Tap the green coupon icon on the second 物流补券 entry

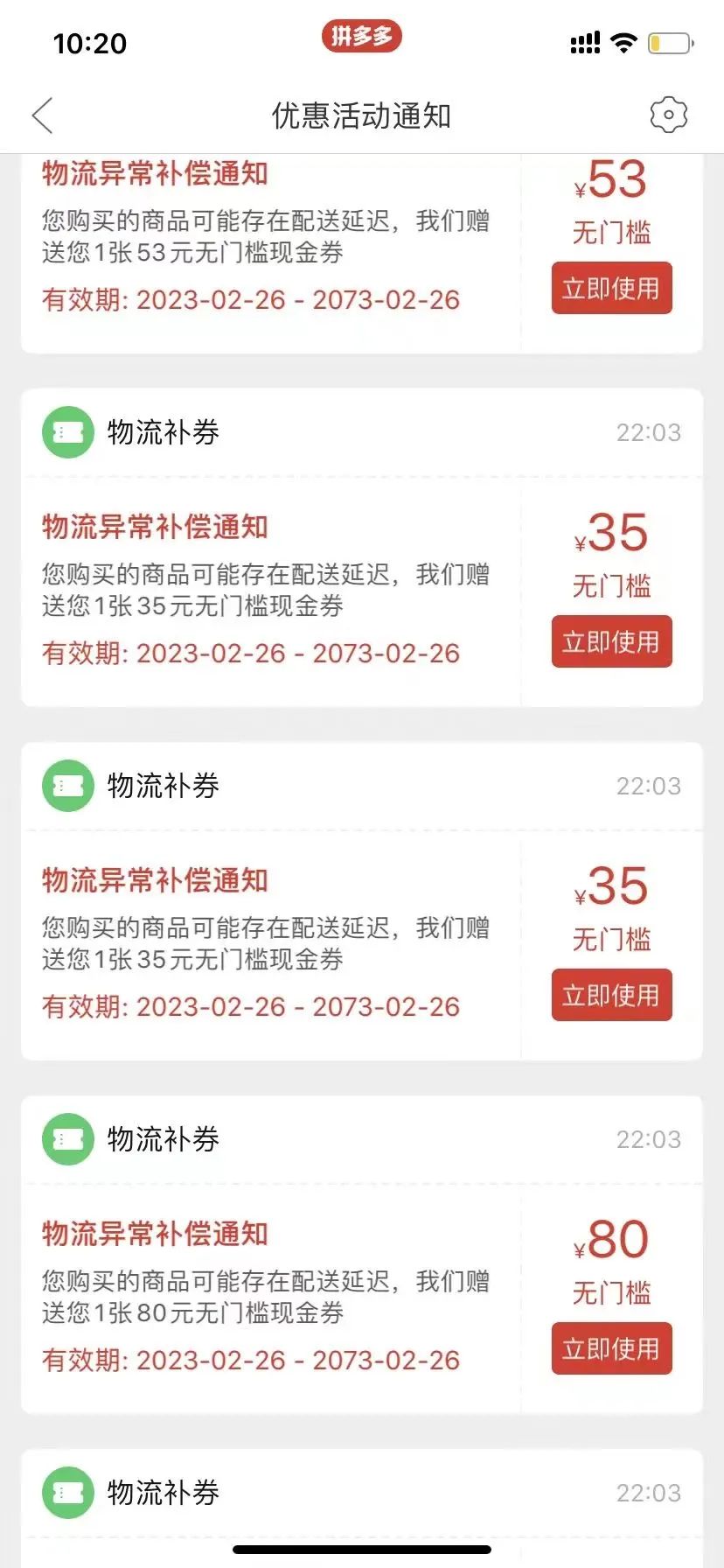67,786
